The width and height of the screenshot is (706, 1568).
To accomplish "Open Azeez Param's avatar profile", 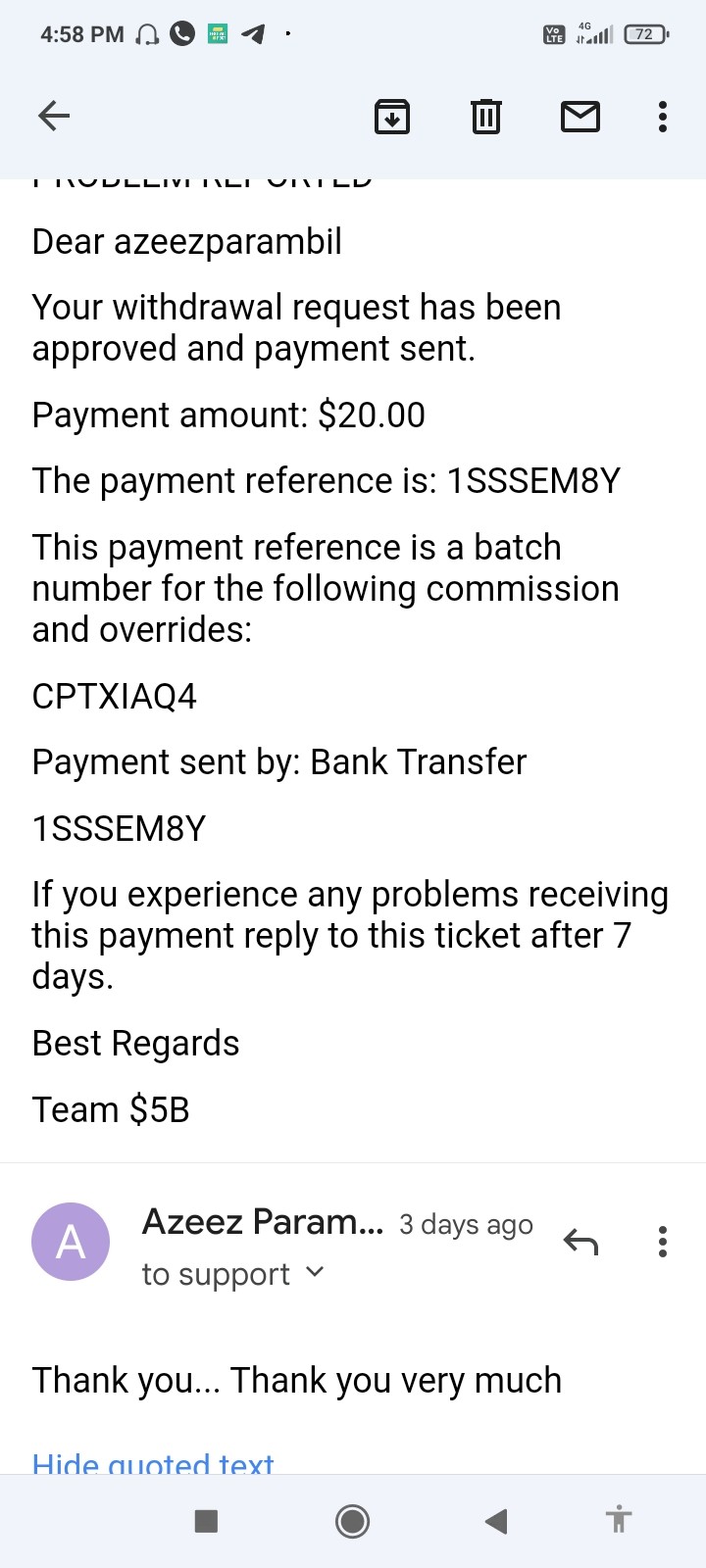I will [x=71, y=1242].
